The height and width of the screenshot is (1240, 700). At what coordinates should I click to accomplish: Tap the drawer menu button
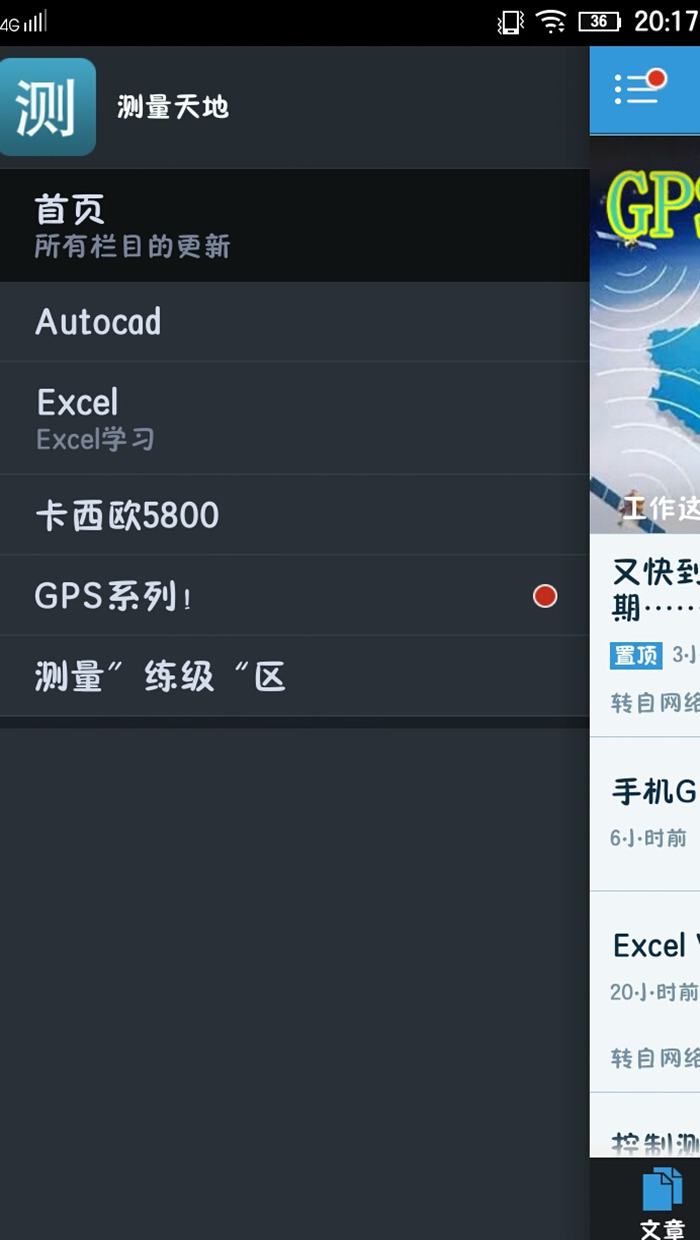(x=638, y=90)
